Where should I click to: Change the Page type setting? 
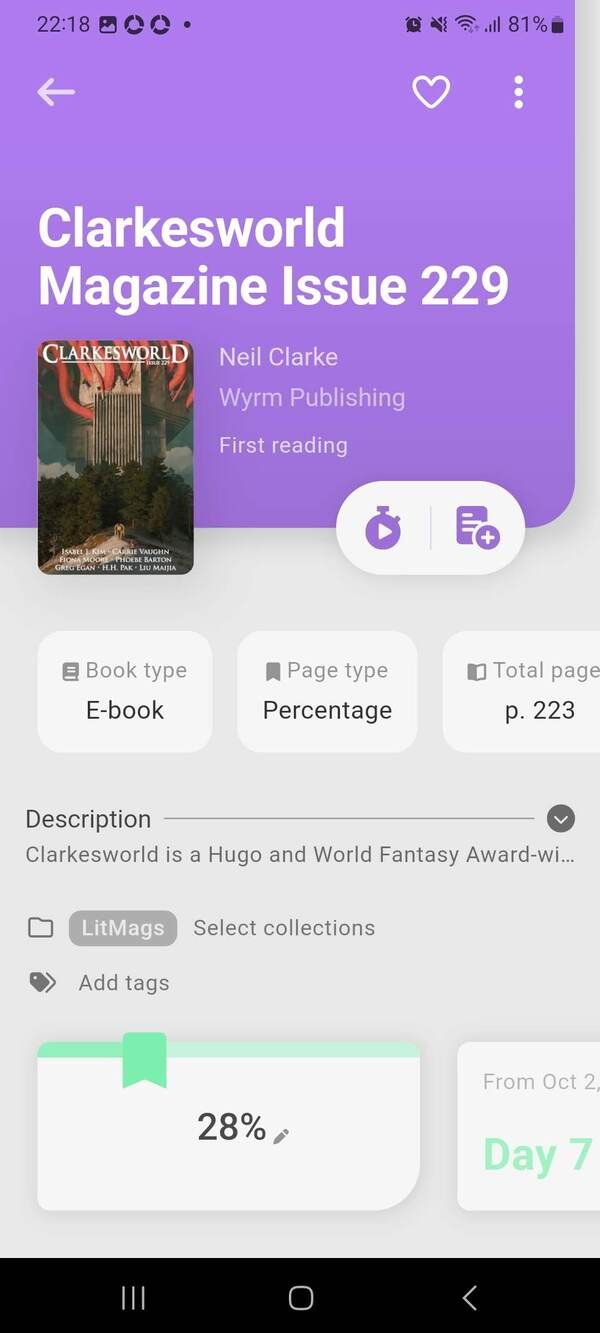(327, 691)
